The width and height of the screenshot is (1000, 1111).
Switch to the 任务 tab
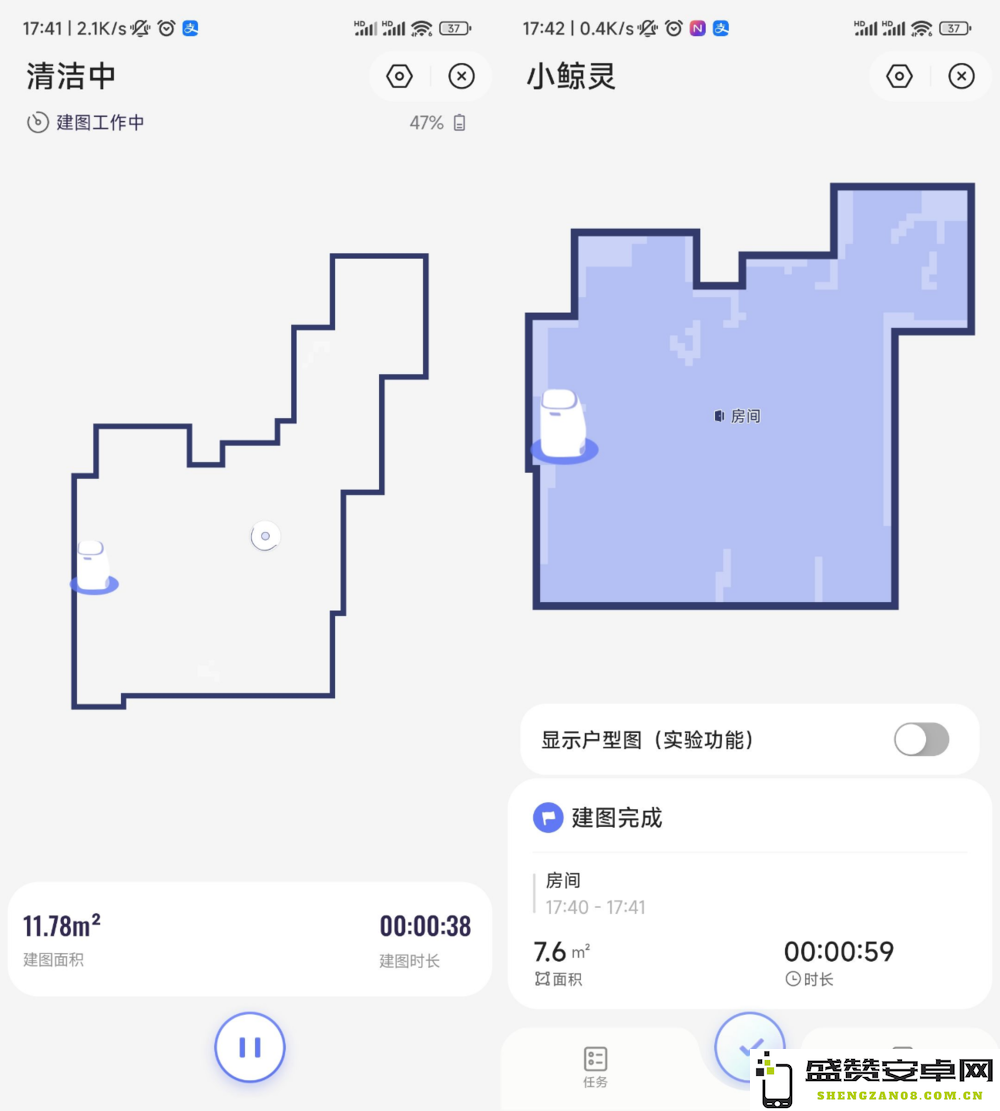point(595,1066)
